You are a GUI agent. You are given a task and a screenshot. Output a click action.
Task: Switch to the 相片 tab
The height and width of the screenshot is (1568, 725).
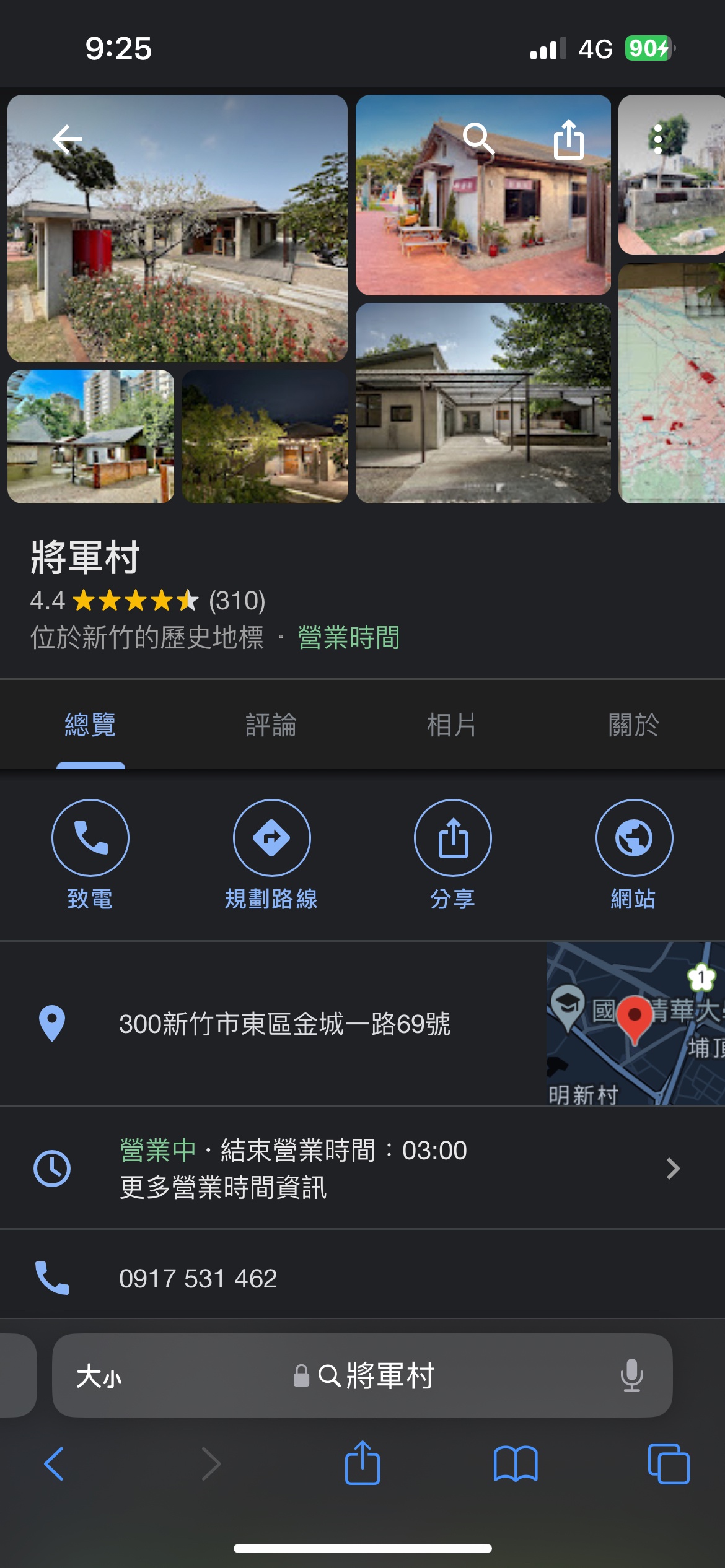[452, 725]
